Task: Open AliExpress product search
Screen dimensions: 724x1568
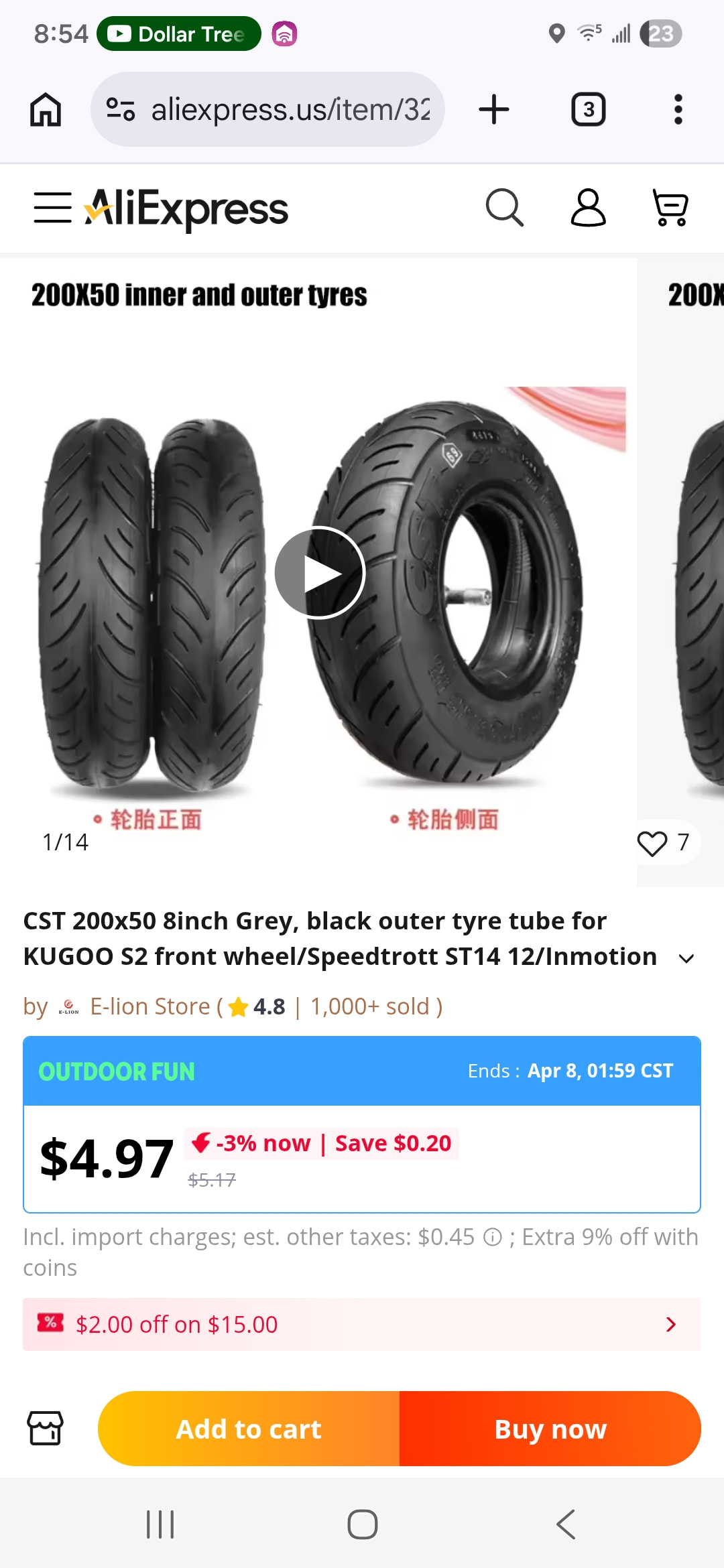Action: (x=504, y=207)
